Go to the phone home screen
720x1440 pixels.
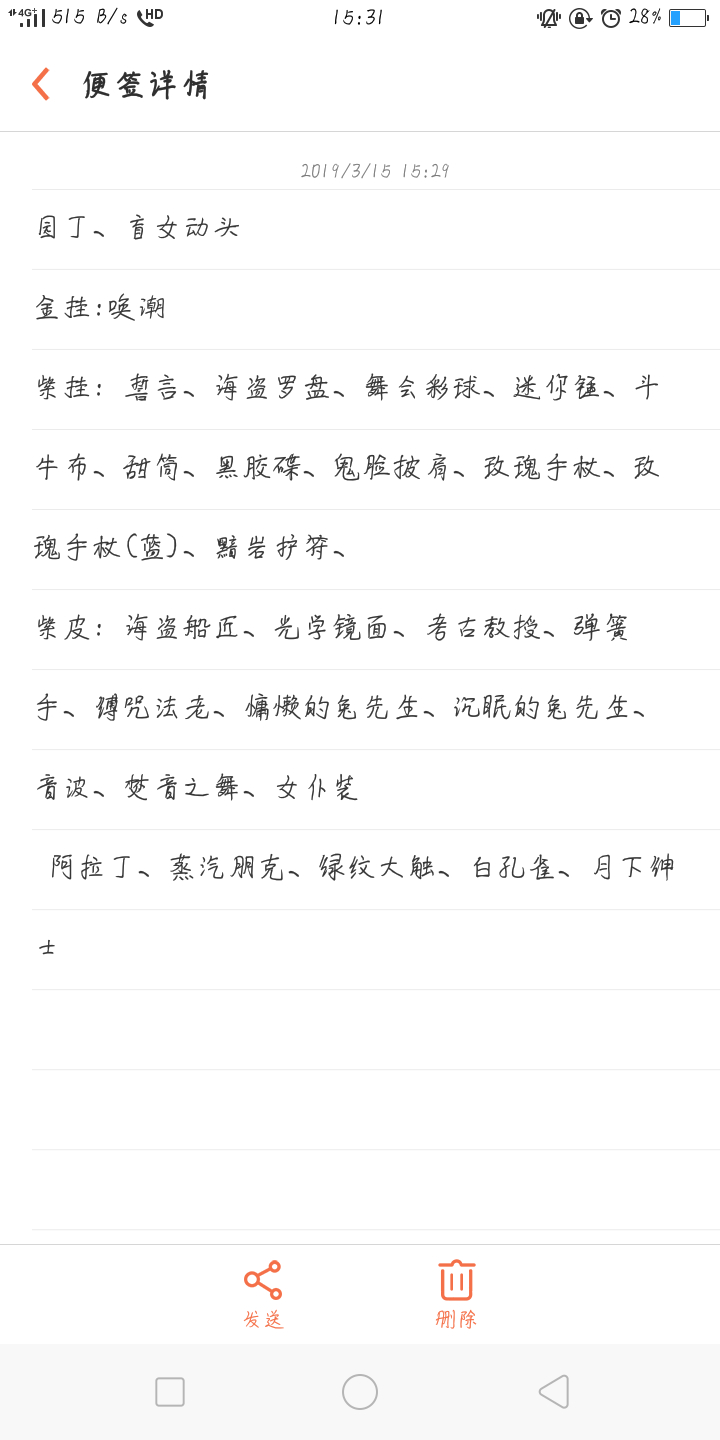click(x=360, y=1392)
